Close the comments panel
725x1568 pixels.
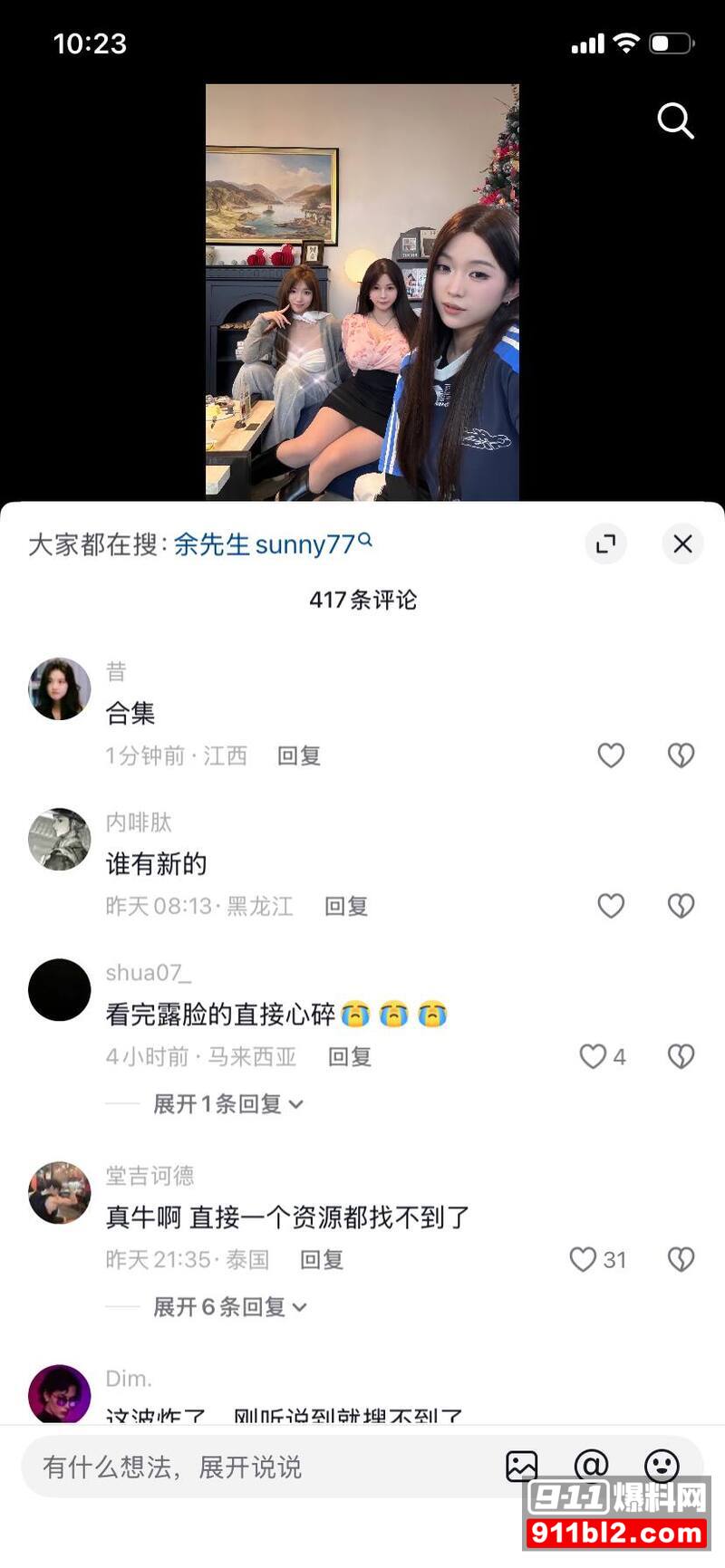pos(682,544)
